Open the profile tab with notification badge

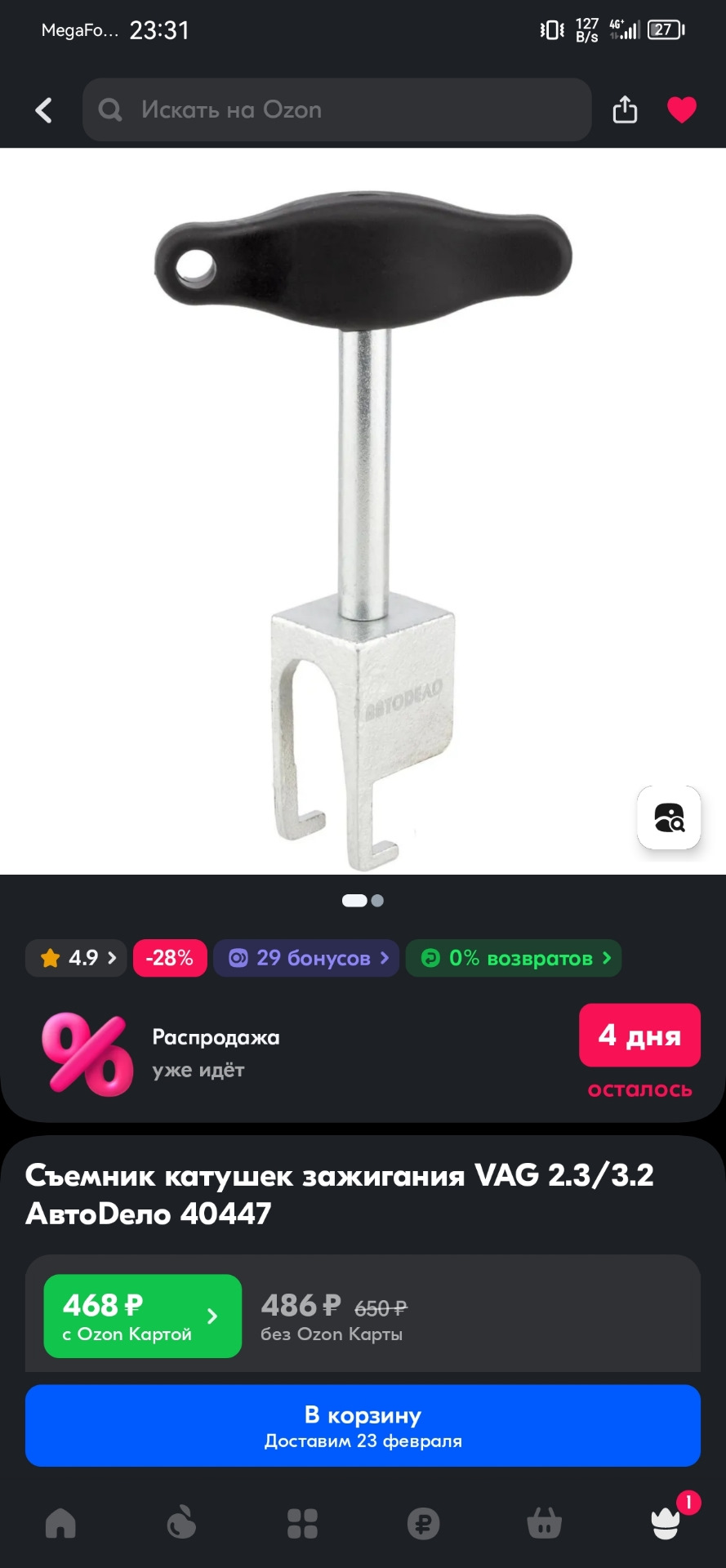666,1523
